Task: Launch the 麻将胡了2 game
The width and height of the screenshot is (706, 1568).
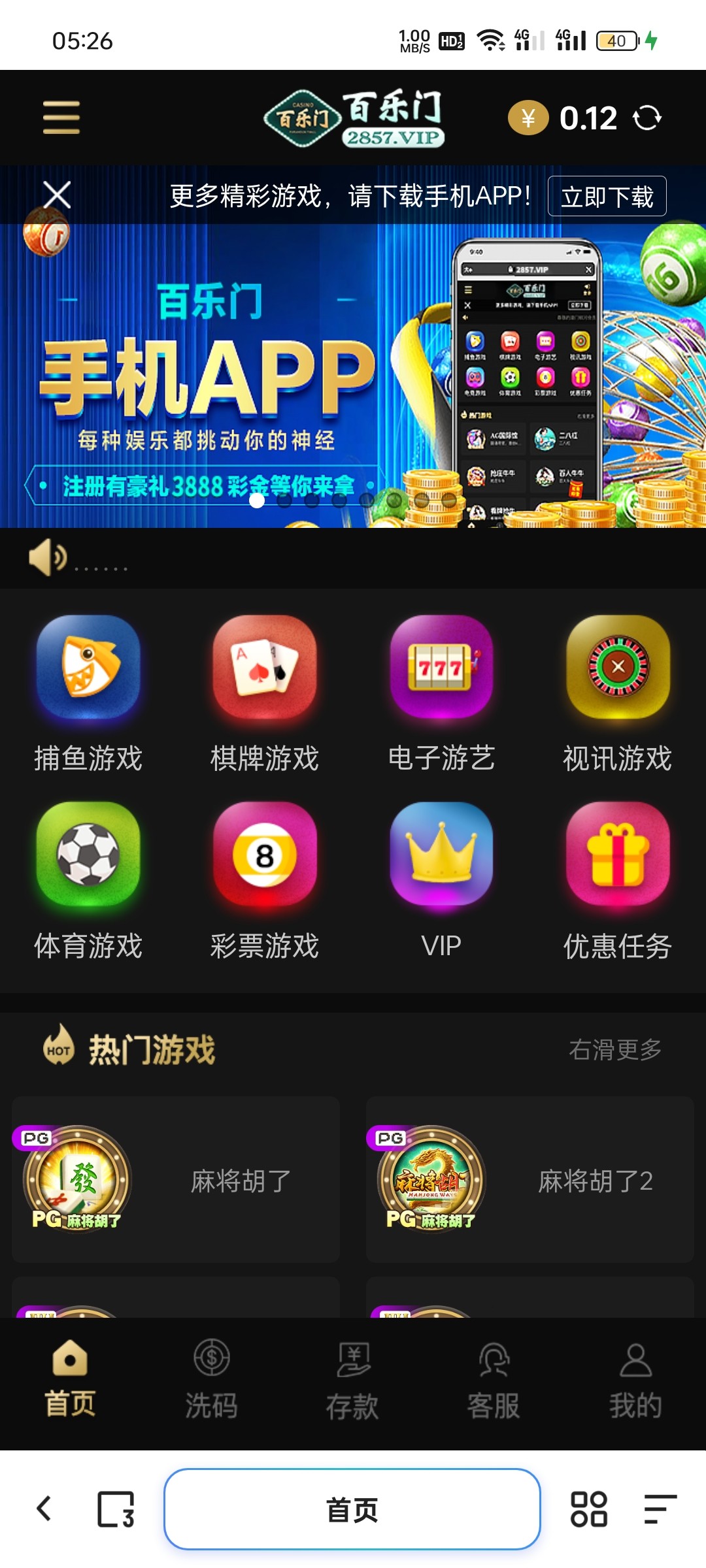Action: pos(530,1179)
